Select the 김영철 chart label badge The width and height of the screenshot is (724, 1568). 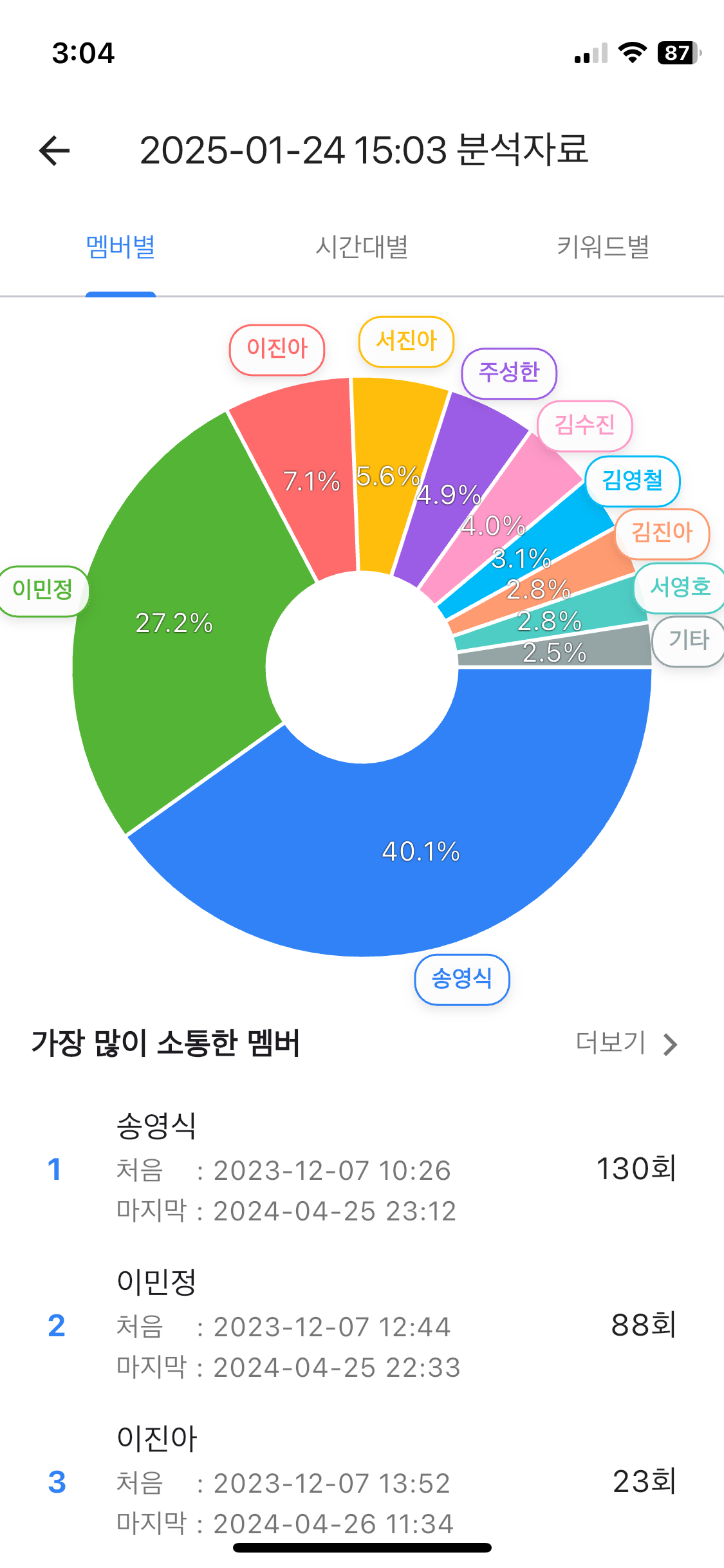(633, 481)
